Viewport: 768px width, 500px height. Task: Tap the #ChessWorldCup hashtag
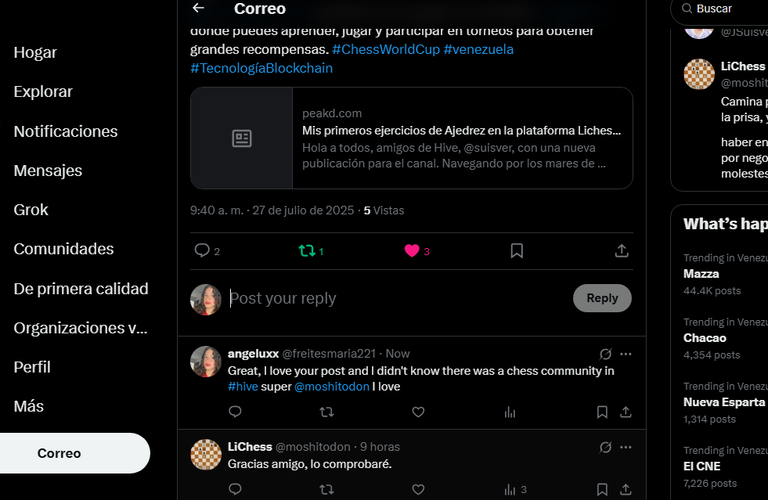tap(385, 49)
